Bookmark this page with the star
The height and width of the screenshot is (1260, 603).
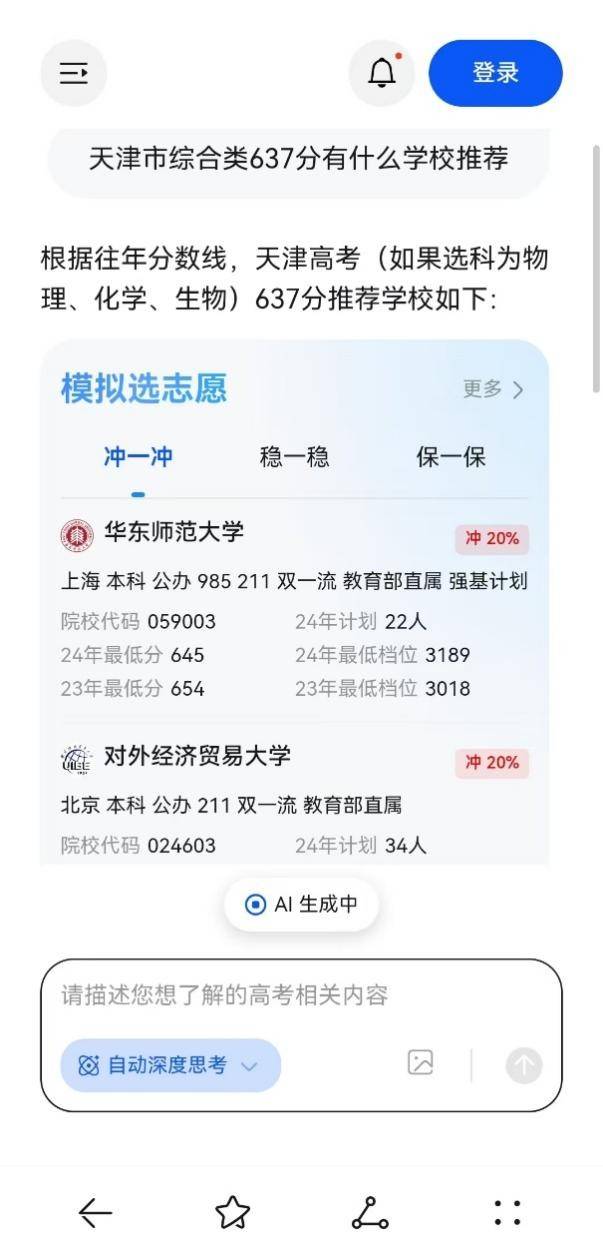point(232,1213)
